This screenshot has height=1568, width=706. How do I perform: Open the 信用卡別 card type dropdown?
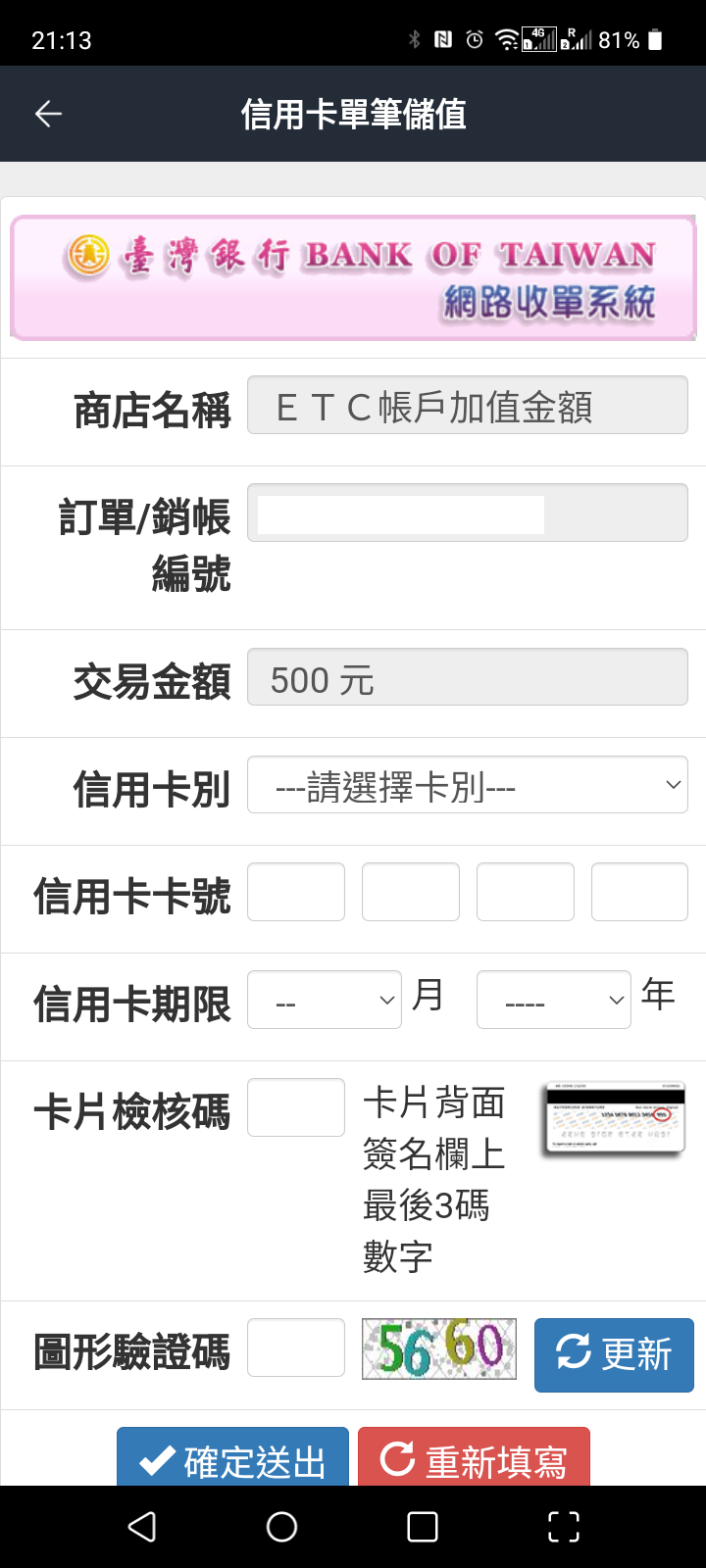468,785
